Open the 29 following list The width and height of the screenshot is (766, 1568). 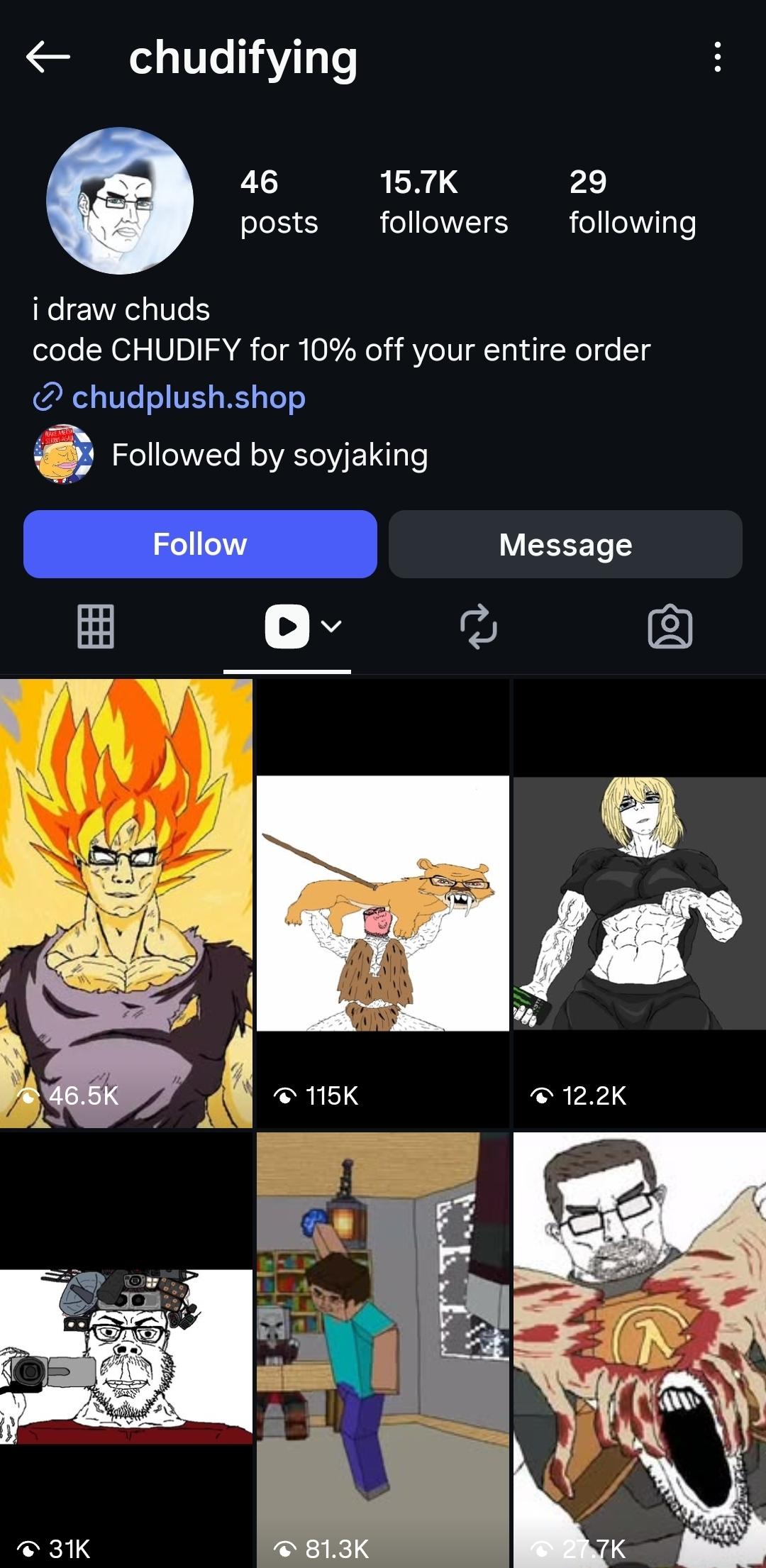pyautogui.click(x=632, y=201)
